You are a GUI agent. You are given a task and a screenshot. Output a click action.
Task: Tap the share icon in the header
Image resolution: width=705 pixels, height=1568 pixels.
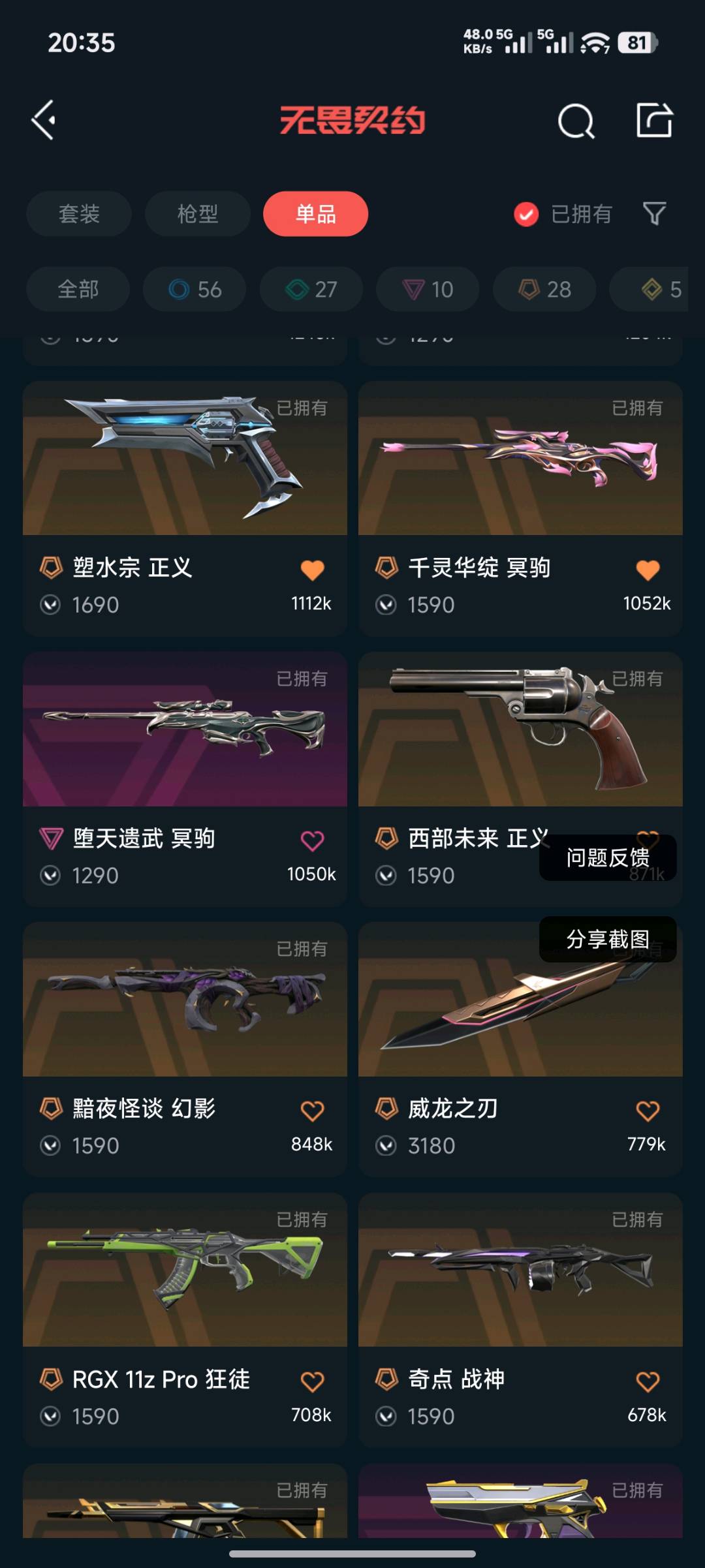coord(654,120)
